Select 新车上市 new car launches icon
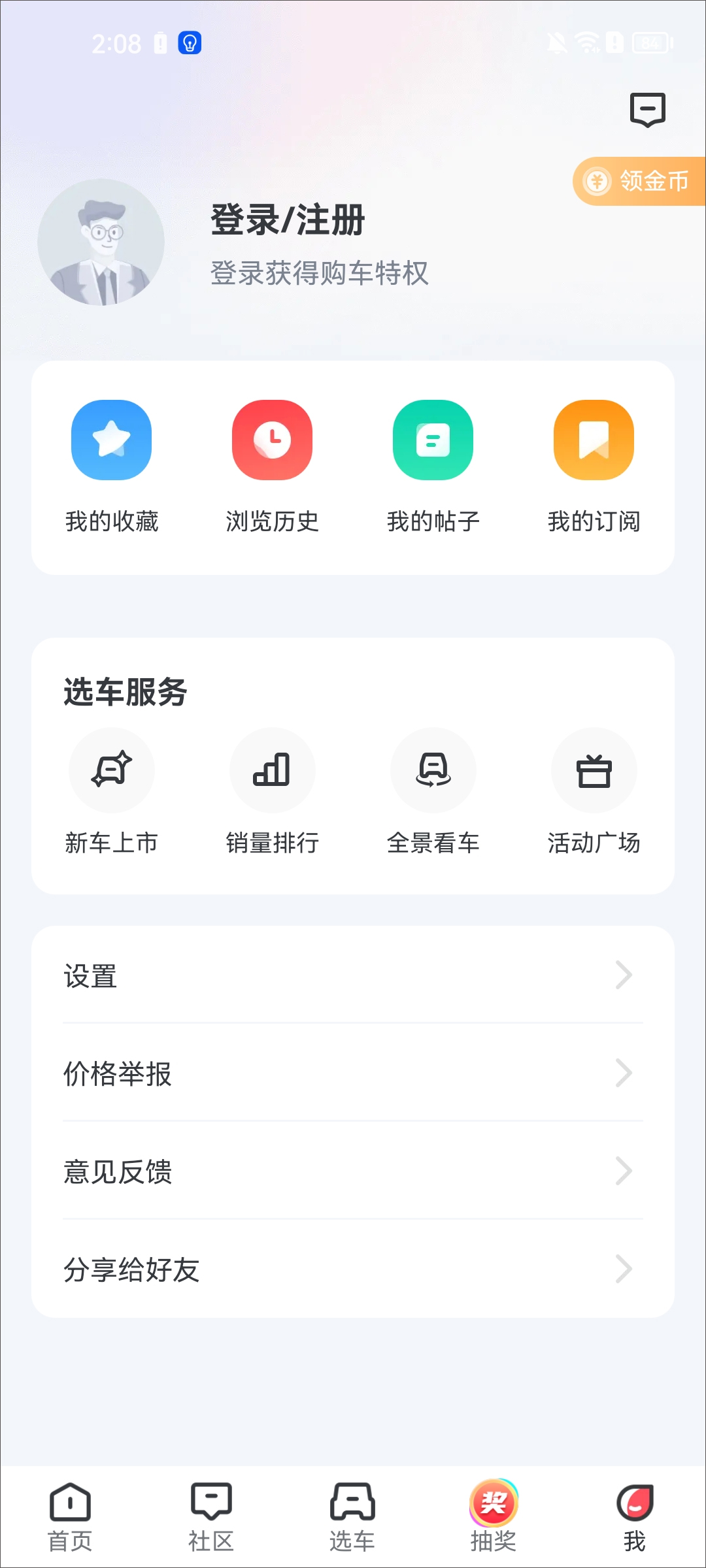This screenshot has height=1568, width=706. [x=111, y=771]
